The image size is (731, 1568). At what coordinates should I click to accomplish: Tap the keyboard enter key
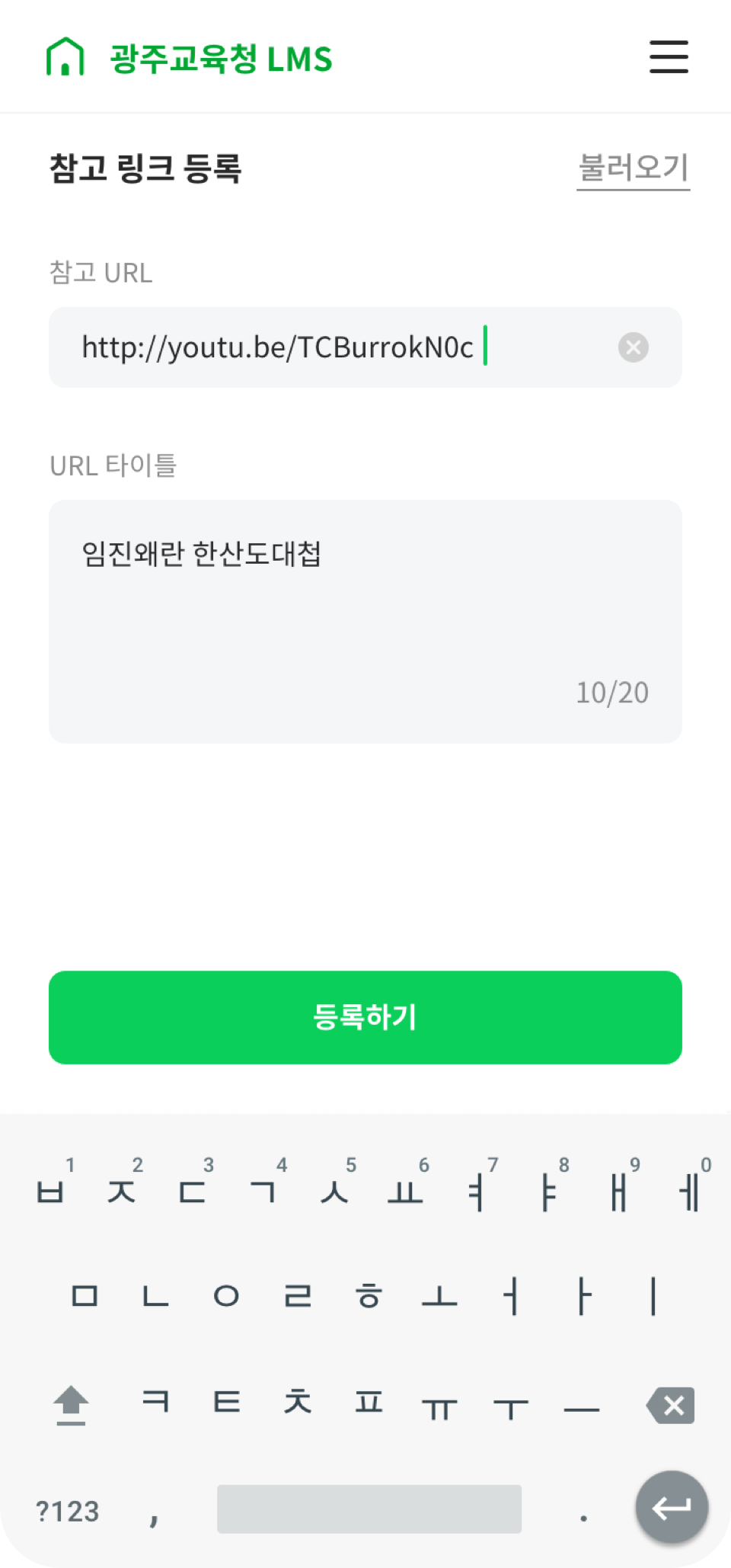(672, 1507)
